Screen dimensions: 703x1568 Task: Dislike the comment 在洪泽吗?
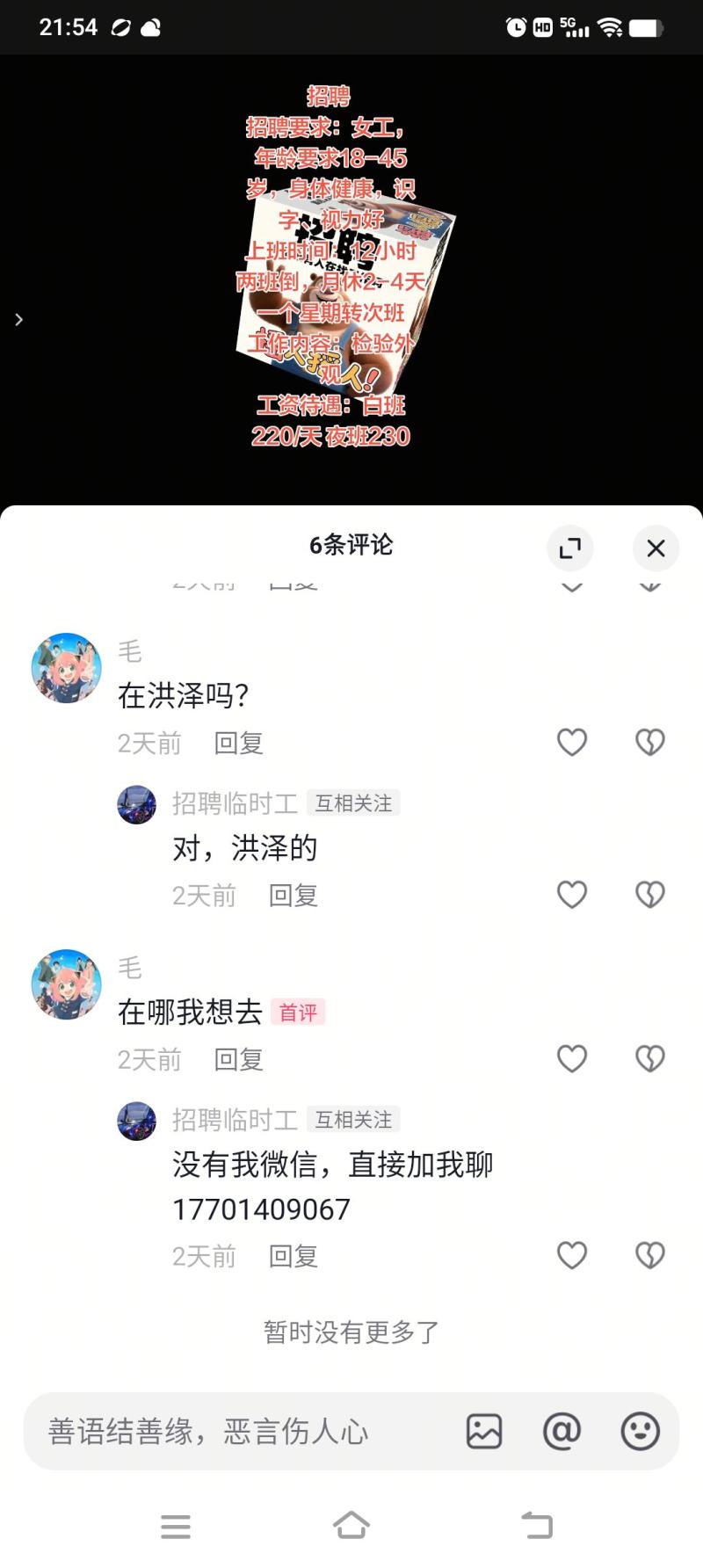coord(650,743)
